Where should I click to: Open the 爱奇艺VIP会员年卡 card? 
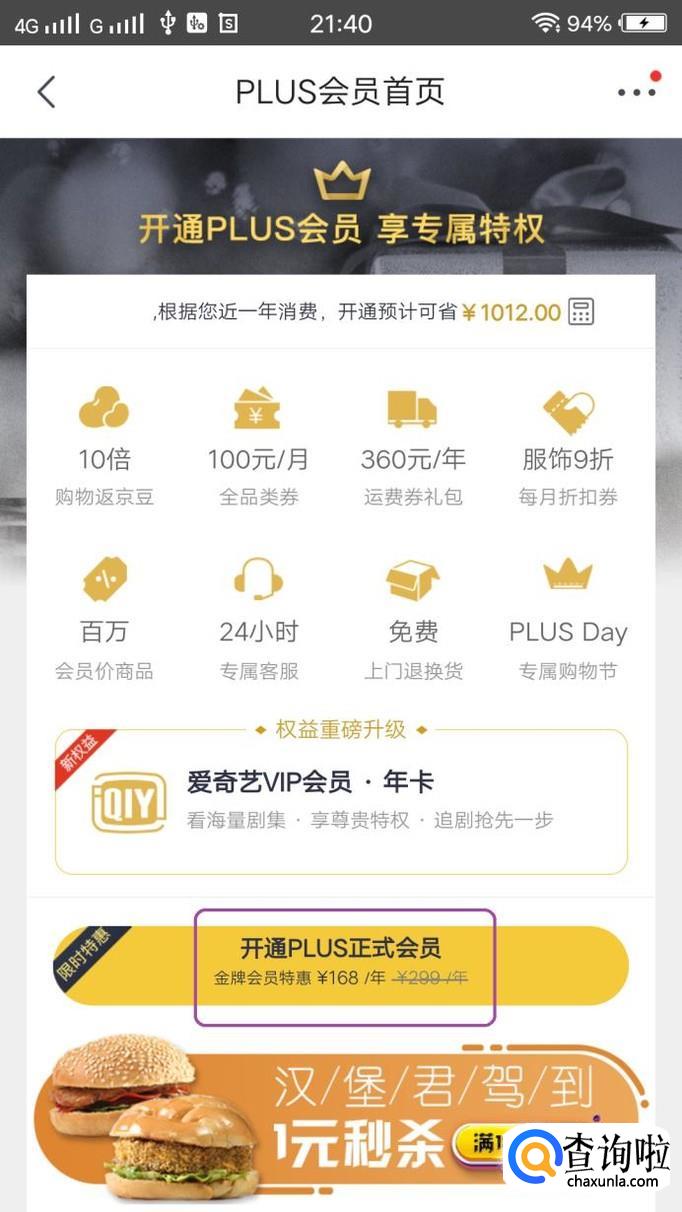pyautogui.click(x=341, y=802)
